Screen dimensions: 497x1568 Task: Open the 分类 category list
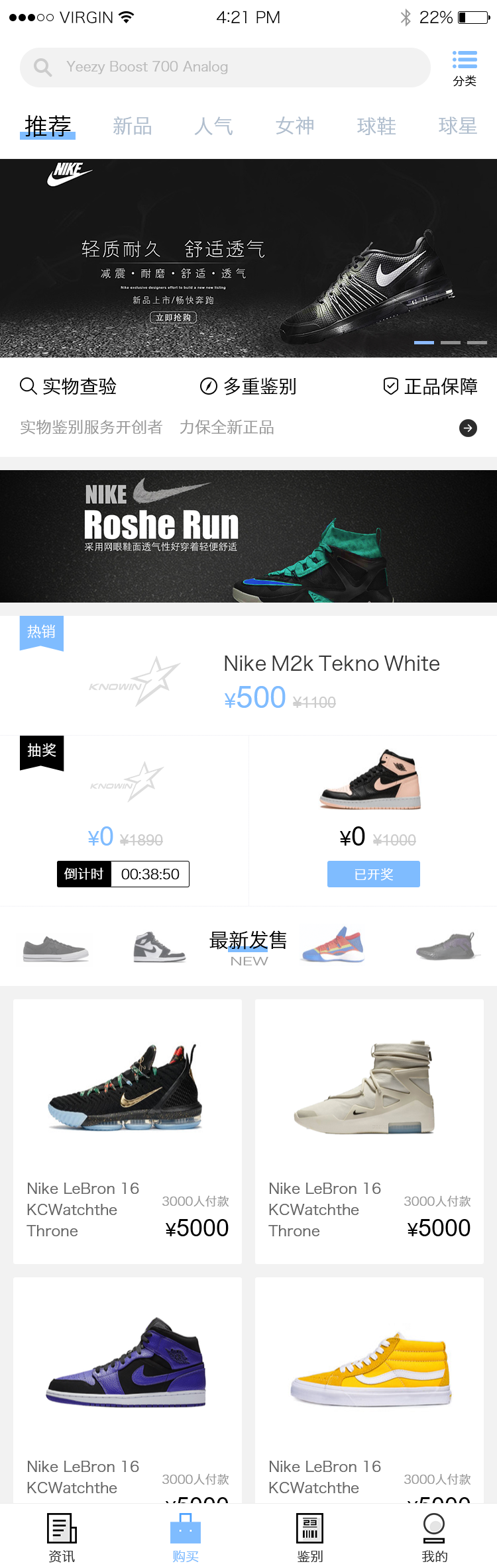pos(465,68)
